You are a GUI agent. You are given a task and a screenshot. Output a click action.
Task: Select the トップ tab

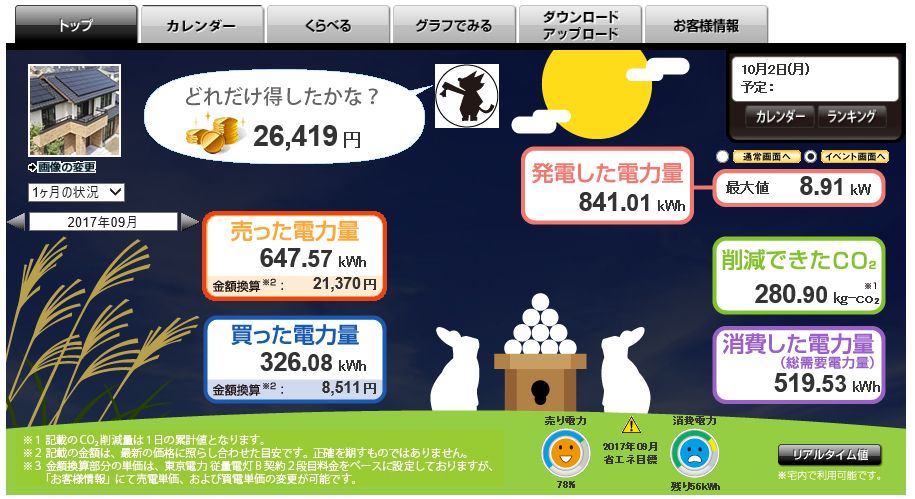pos(75,27)
